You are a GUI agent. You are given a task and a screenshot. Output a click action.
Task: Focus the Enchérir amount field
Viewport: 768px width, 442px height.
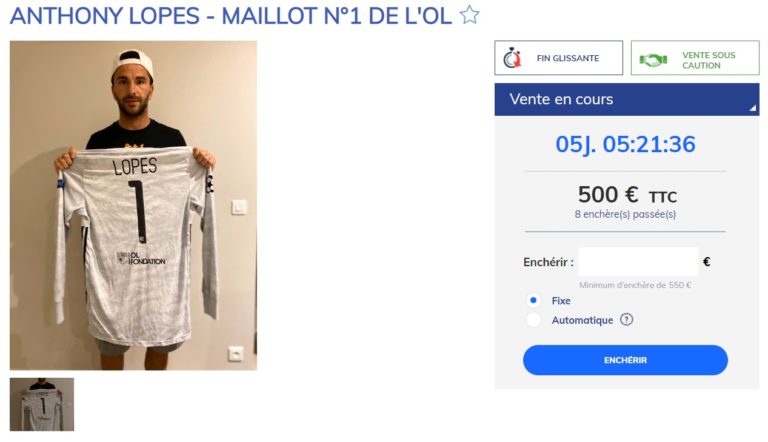(x=637, y=262)
